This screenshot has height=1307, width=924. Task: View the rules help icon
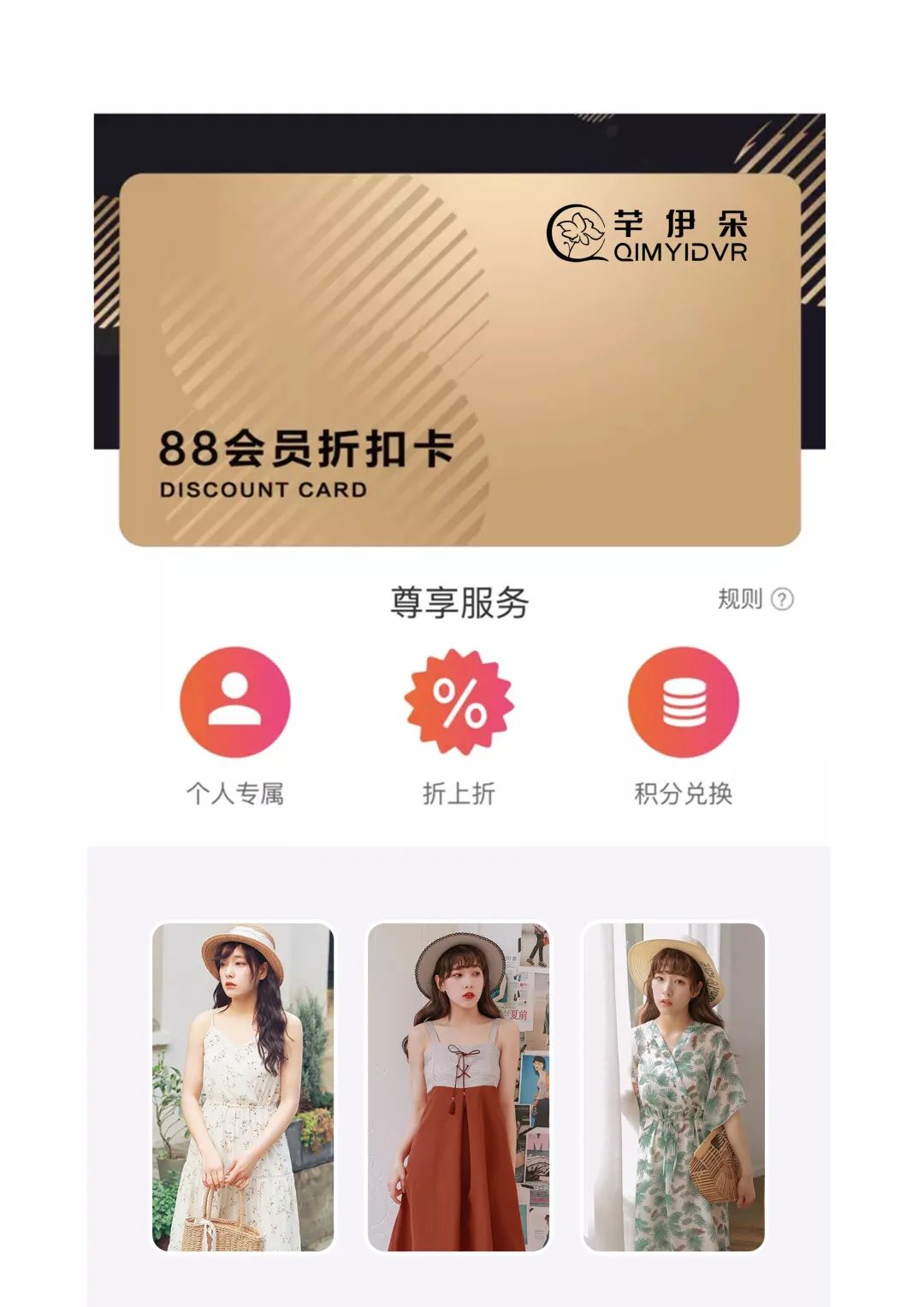click(782, 599)
